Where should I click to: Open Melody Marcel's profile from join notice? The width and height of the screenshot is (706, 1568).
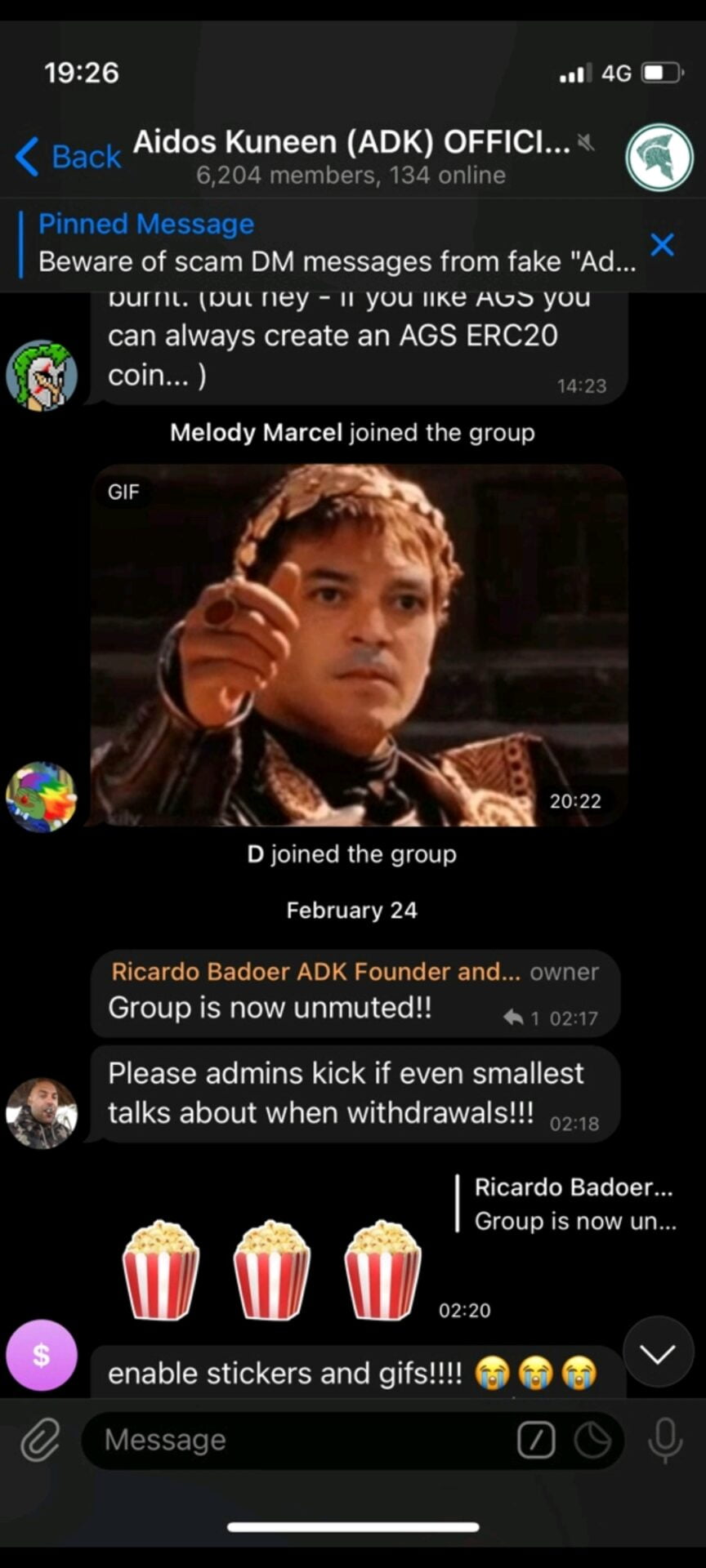256,432
